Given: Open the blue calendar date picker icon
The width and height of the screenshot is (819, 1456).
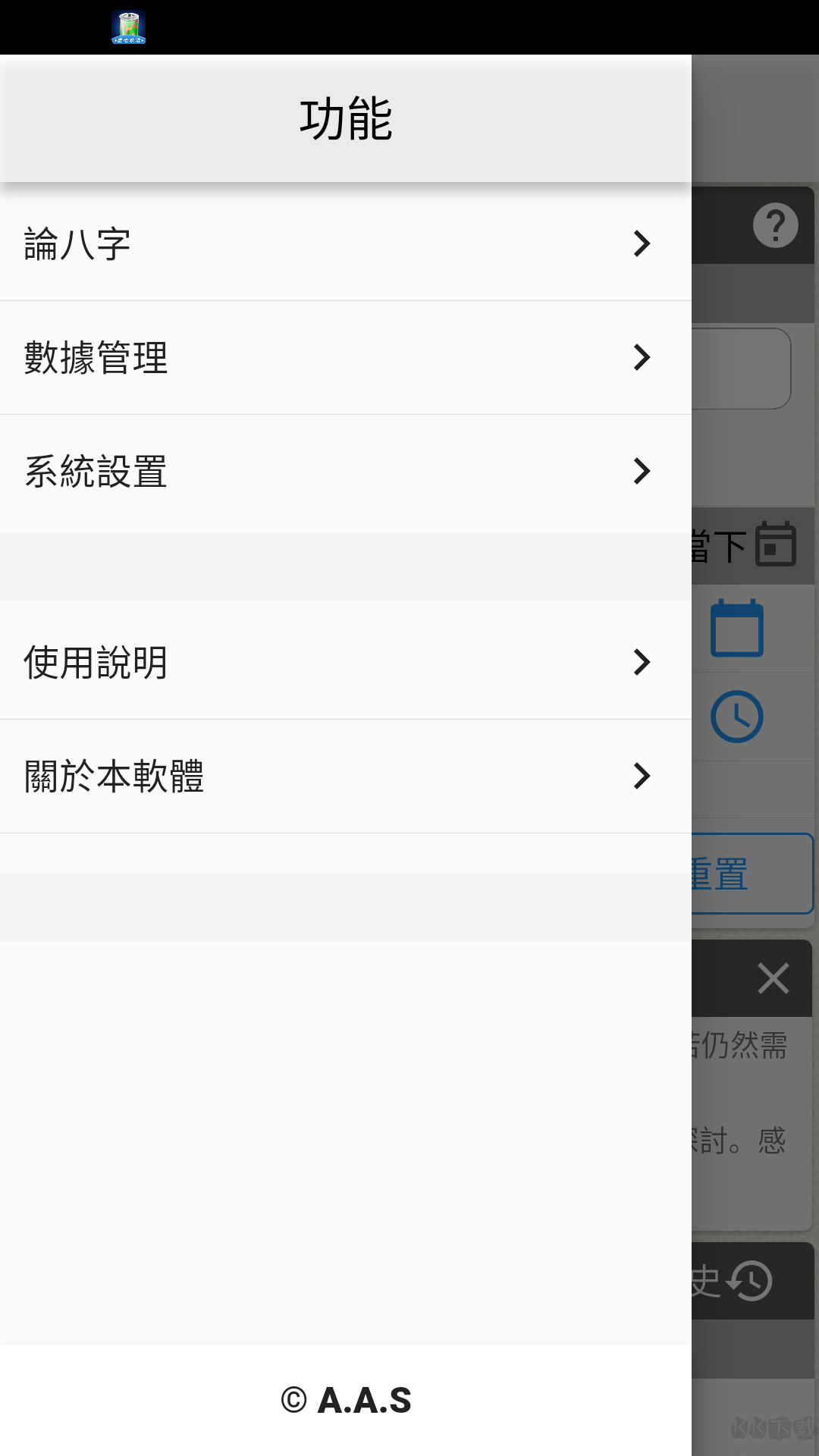Looking at the screenshot, I should (x=738, y=629).
